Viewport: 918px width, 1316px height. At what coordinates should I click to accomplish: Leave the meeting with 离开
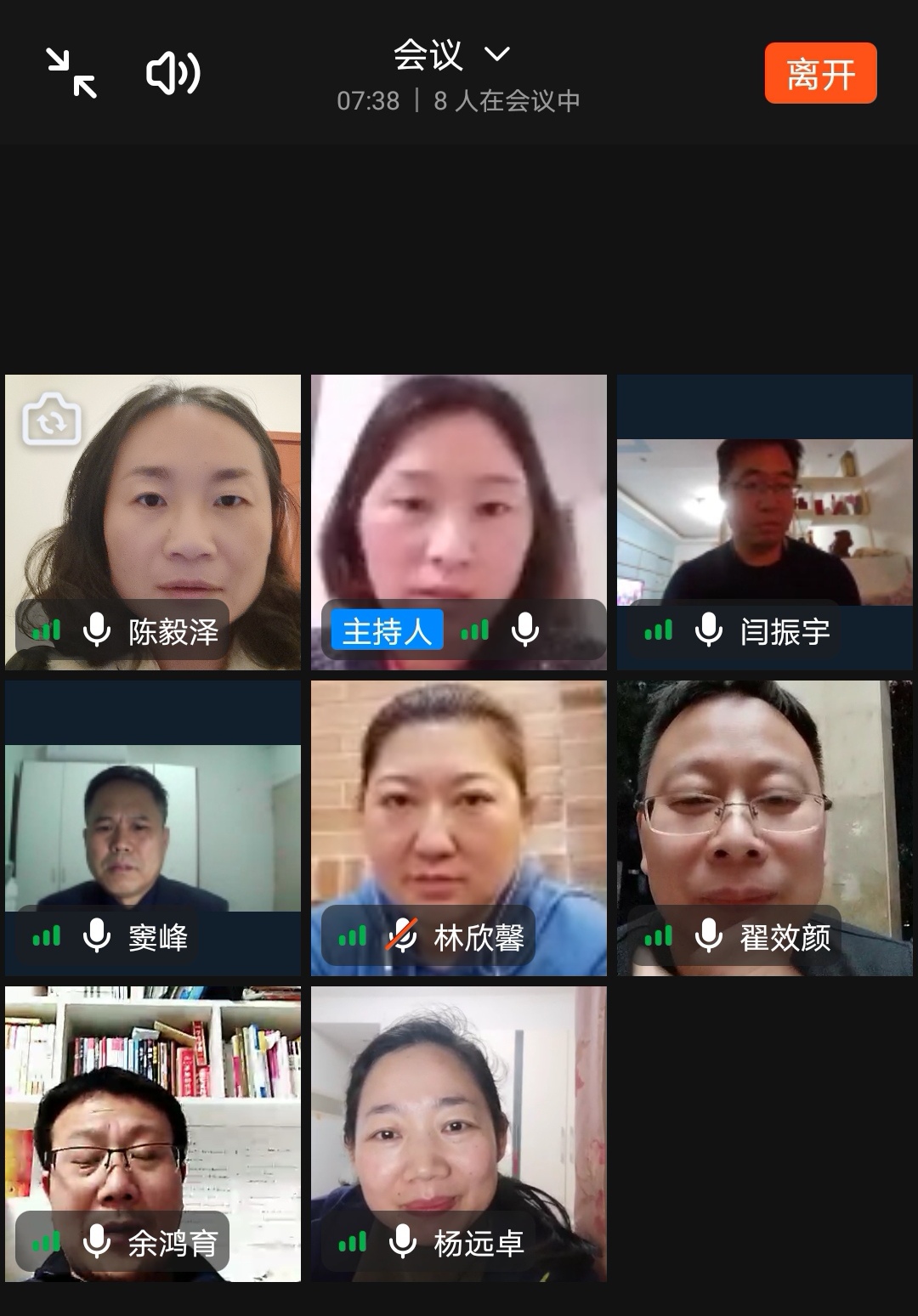[820, 74]
